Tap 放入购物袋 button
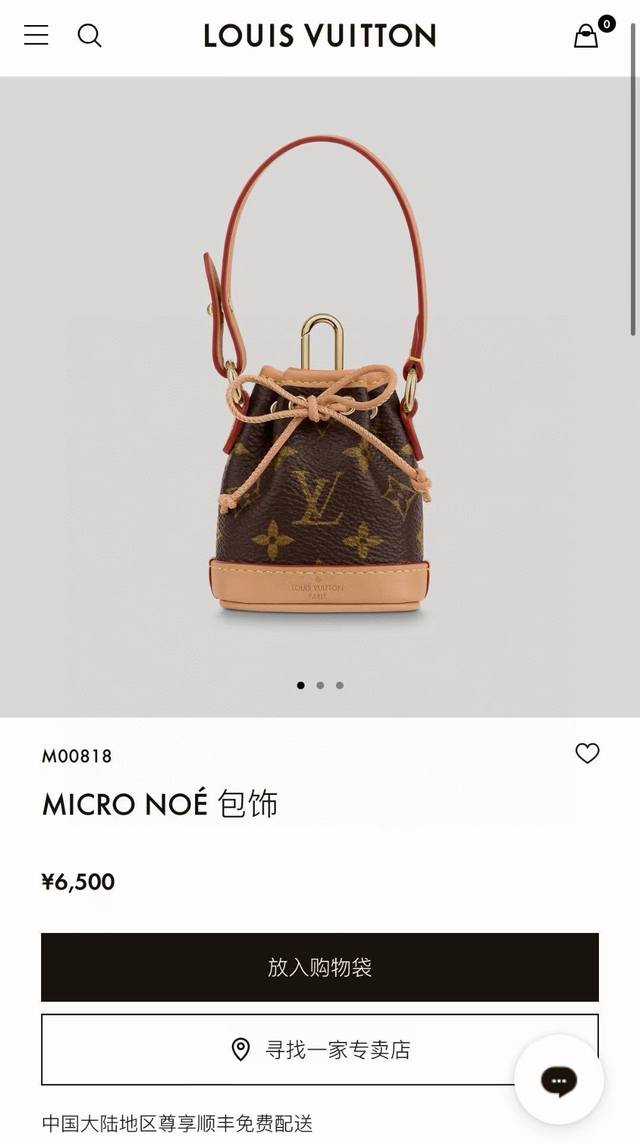Viewport: 640px width, 1143px height. click(320, 967)
